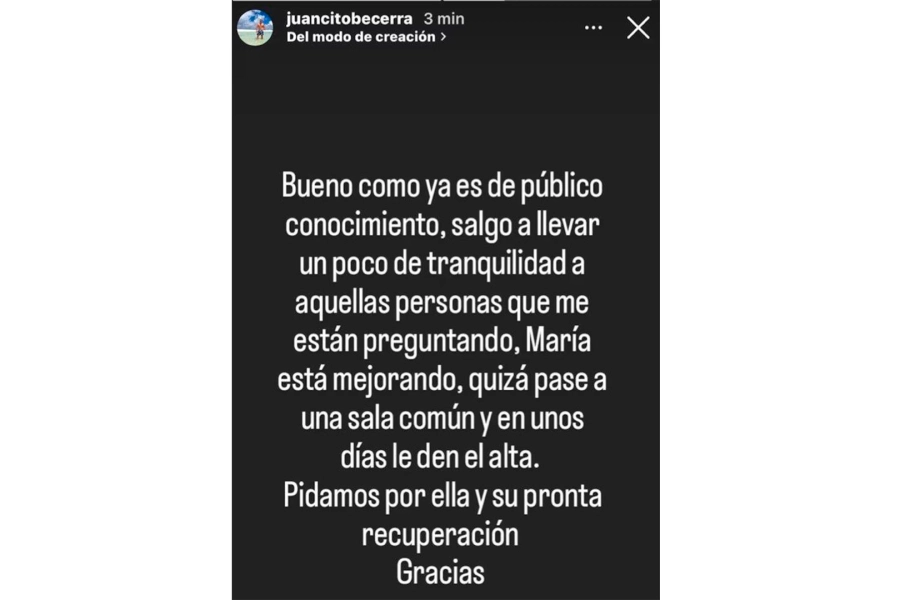Close the story with the X
900x600 pixels.
coord(638,28)
